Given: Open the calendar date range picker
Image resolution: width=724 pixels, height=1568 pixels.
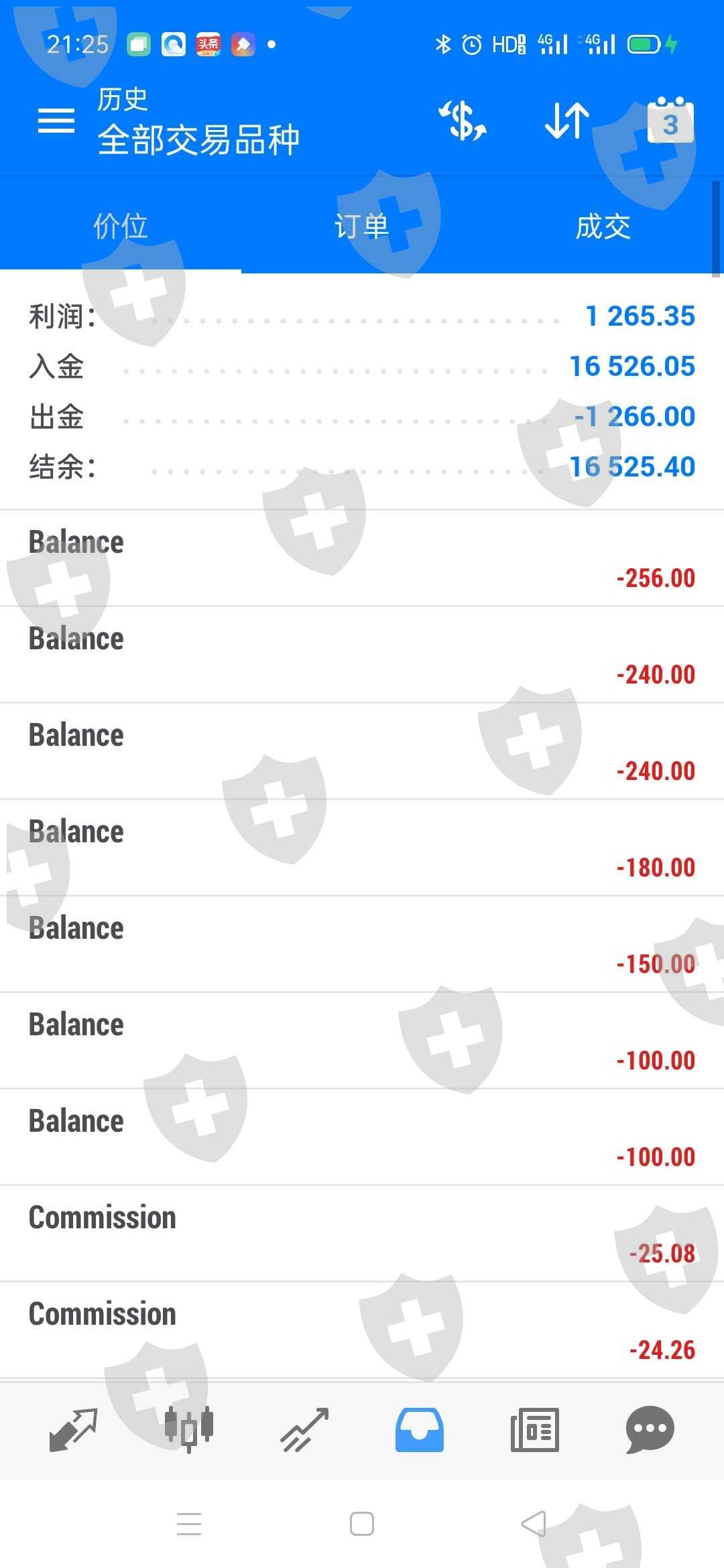Looking at the screenshot, I should pyautogui.click(x=670, y=121).
